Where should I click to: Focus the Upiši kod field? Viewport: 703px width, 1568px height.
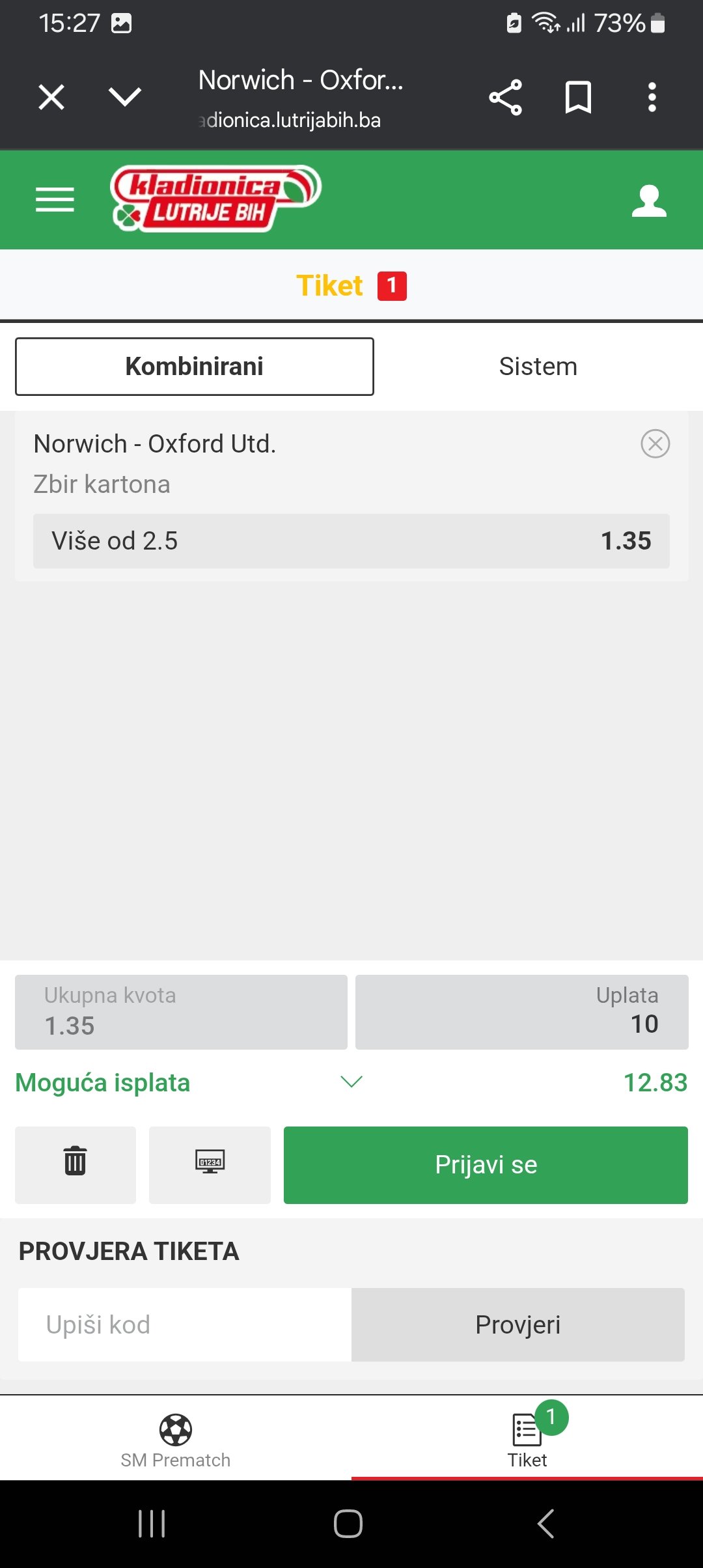click(185, 1324)
